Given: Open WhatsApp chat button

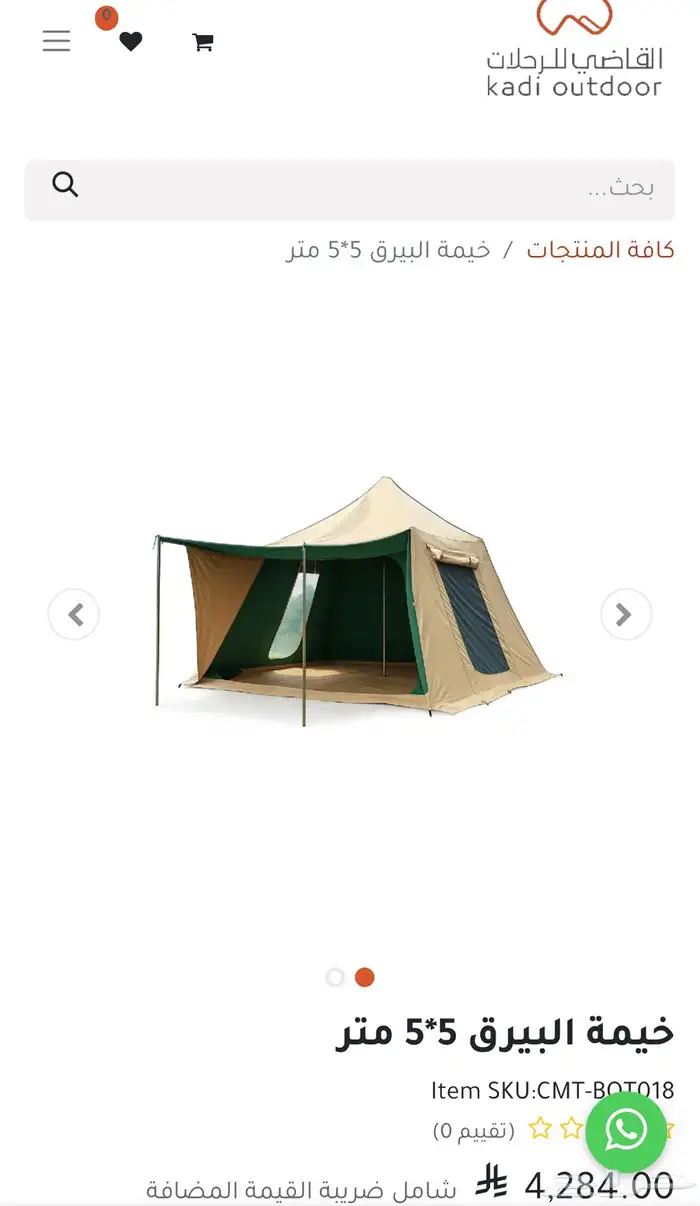Looking at the screenshot, I should [x=626, y=1132].
